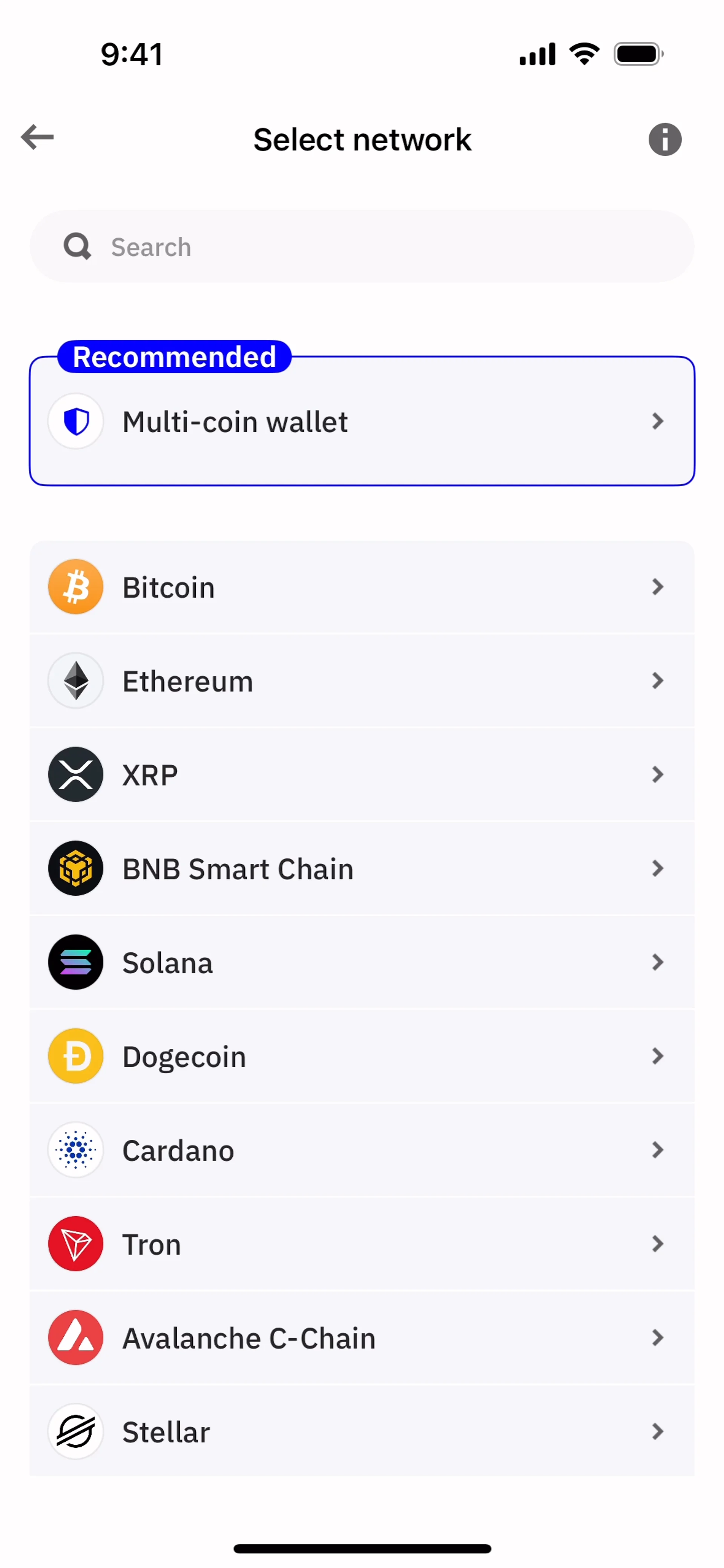This screenshot has width=724, height=1568.
Task: Open the Stellar network row
Action: (362, 1431)
